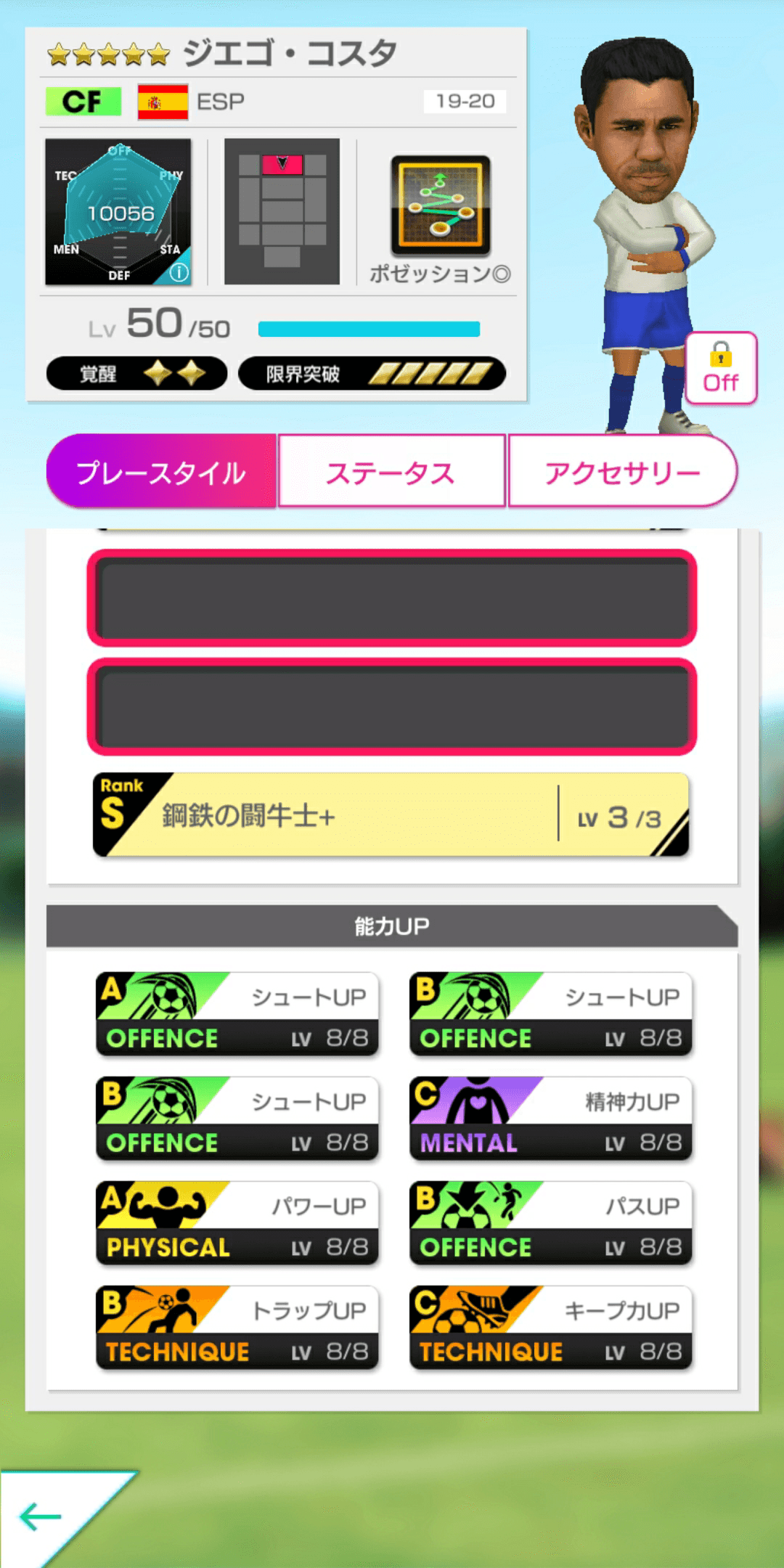The image size is (784, 1568).
Task: Open the アクセサリー tab
Action: [x=623, y=470]
